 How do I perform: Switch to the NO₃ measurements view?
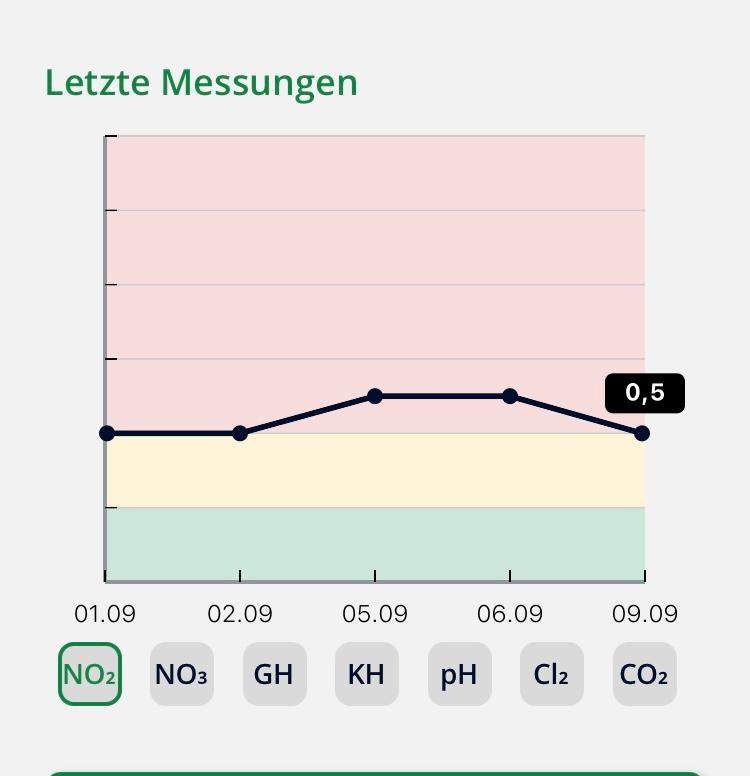click(x=181, y=674)
